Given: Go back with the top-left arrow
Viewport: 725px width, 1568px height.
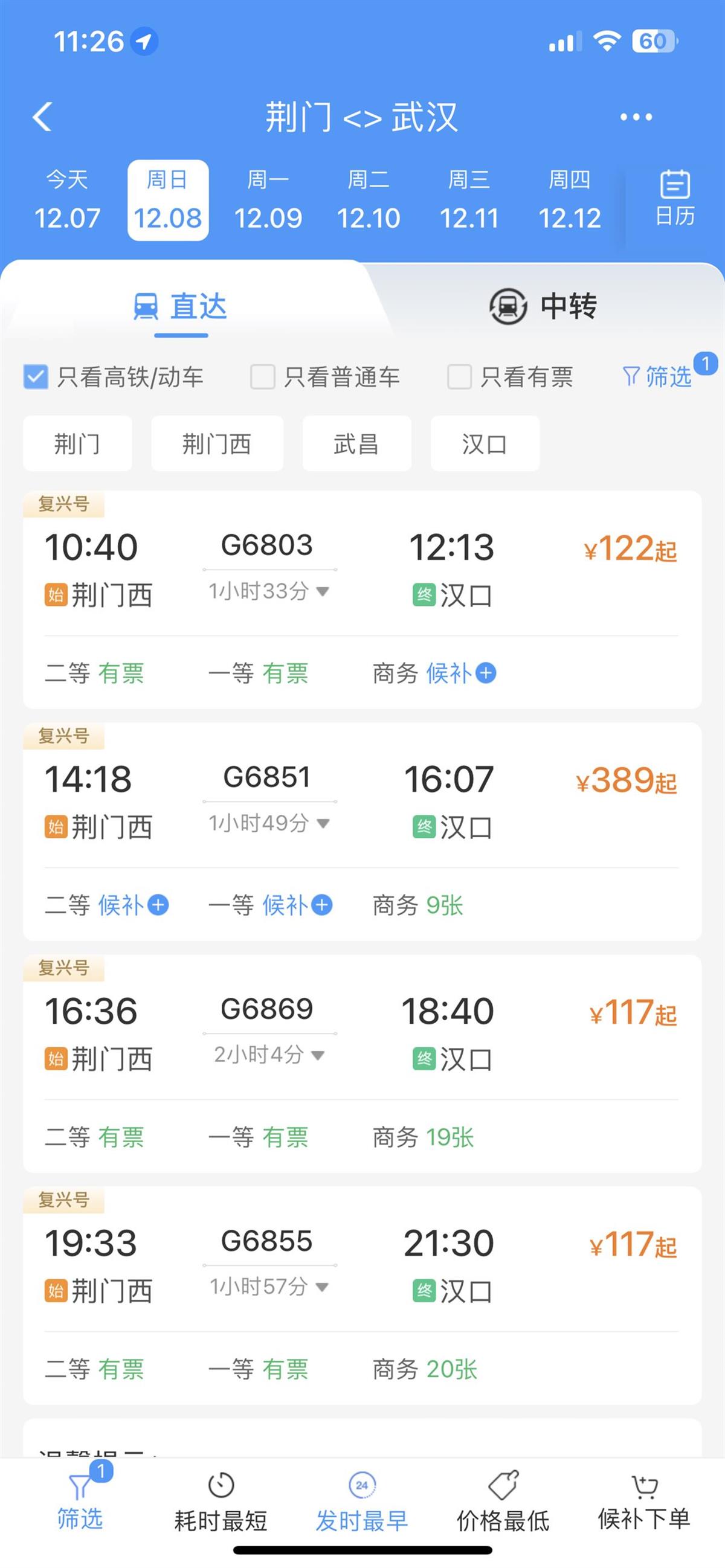Looking at the screenshot, I should 42,116.
